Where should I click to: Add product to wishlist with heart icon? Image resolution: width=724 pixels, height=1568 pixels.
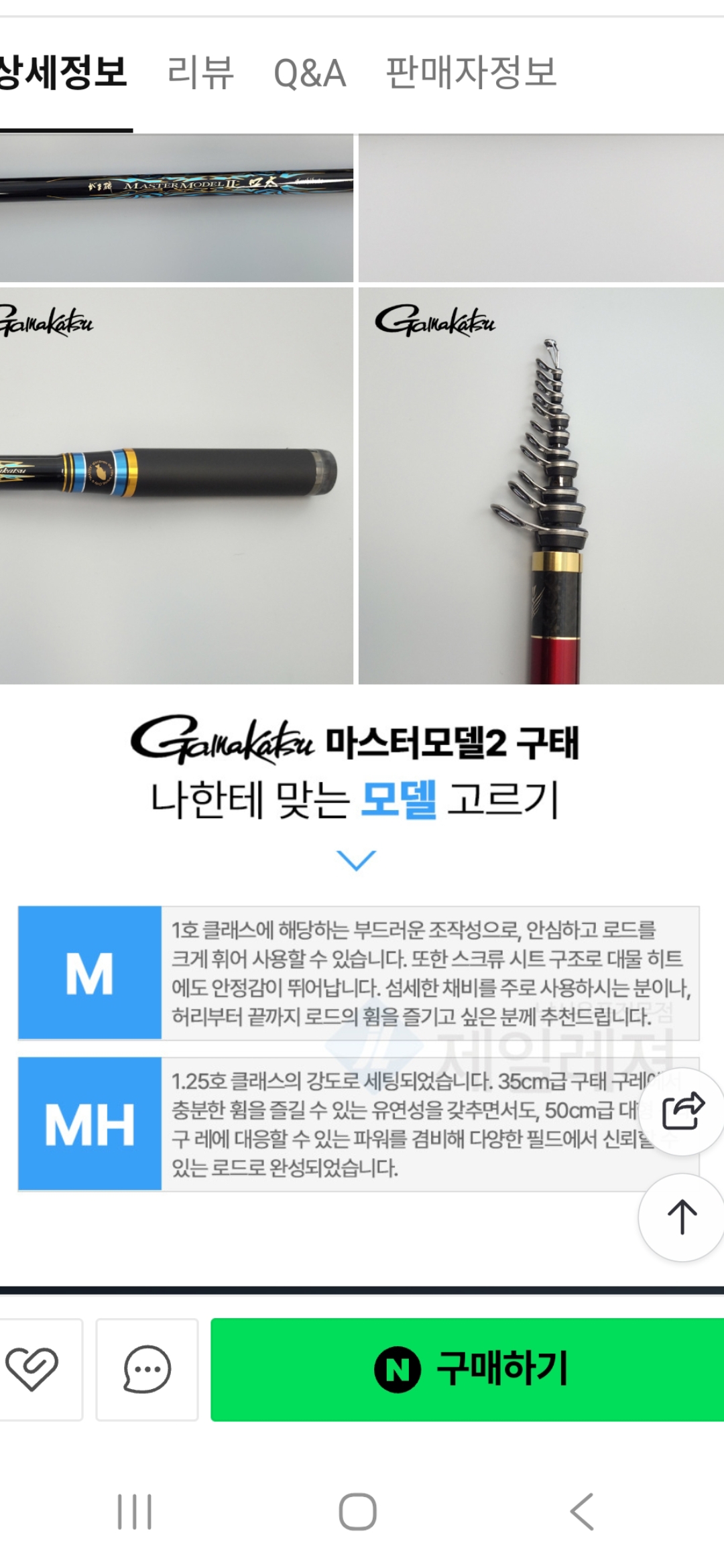click(32, 1369)
